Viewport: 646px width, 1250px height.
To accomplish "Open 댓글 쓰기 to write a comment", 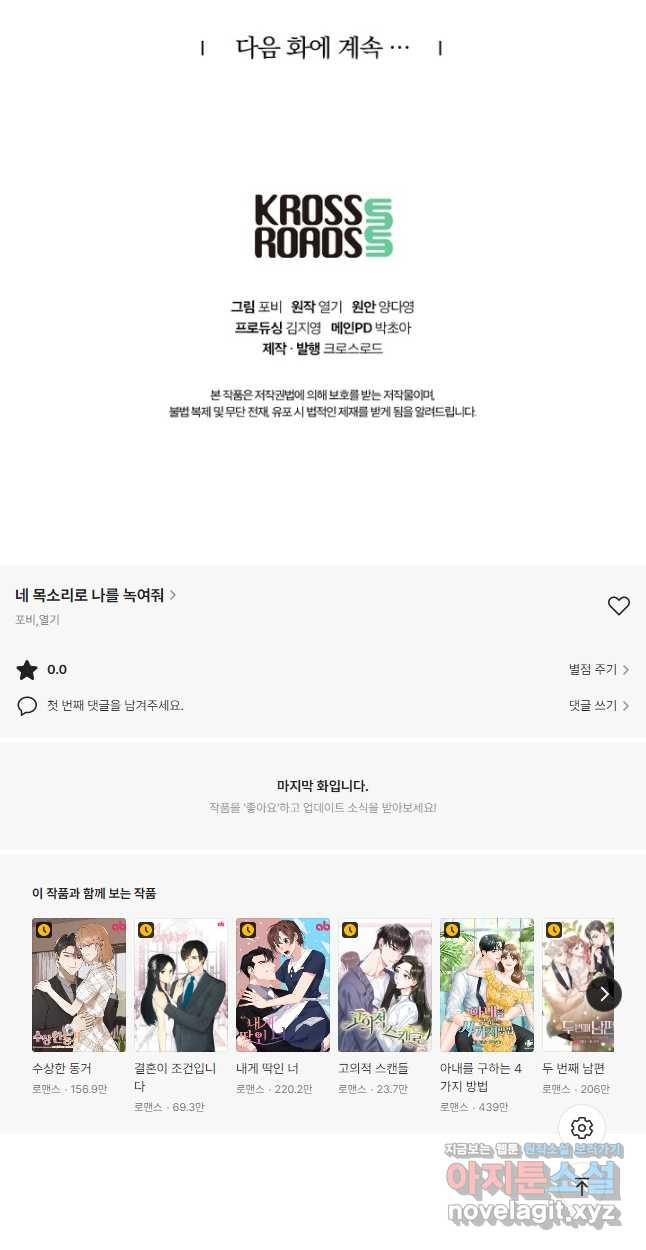I will click(x=598, y=706).
